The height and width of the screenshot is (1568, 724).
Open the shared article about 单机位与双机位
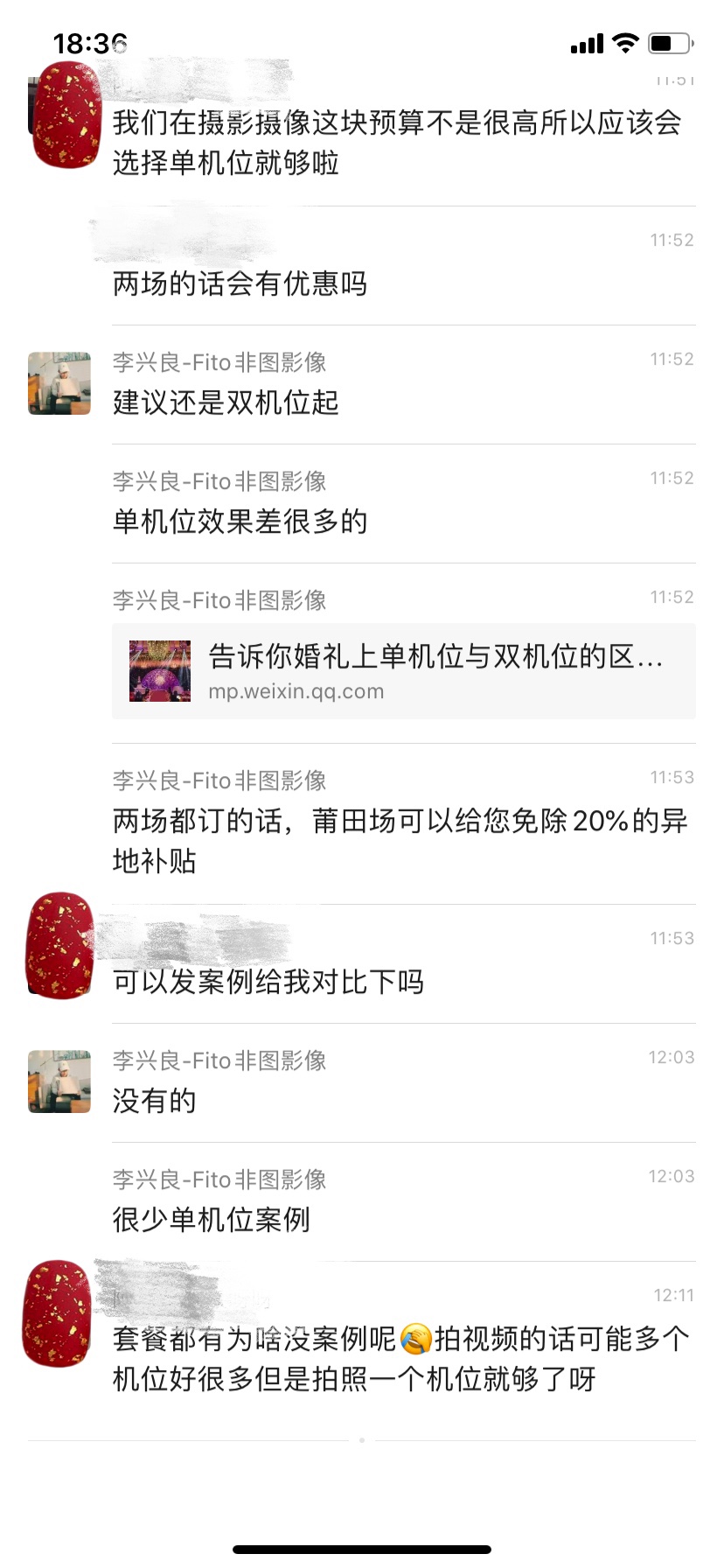tap(403, 671)
